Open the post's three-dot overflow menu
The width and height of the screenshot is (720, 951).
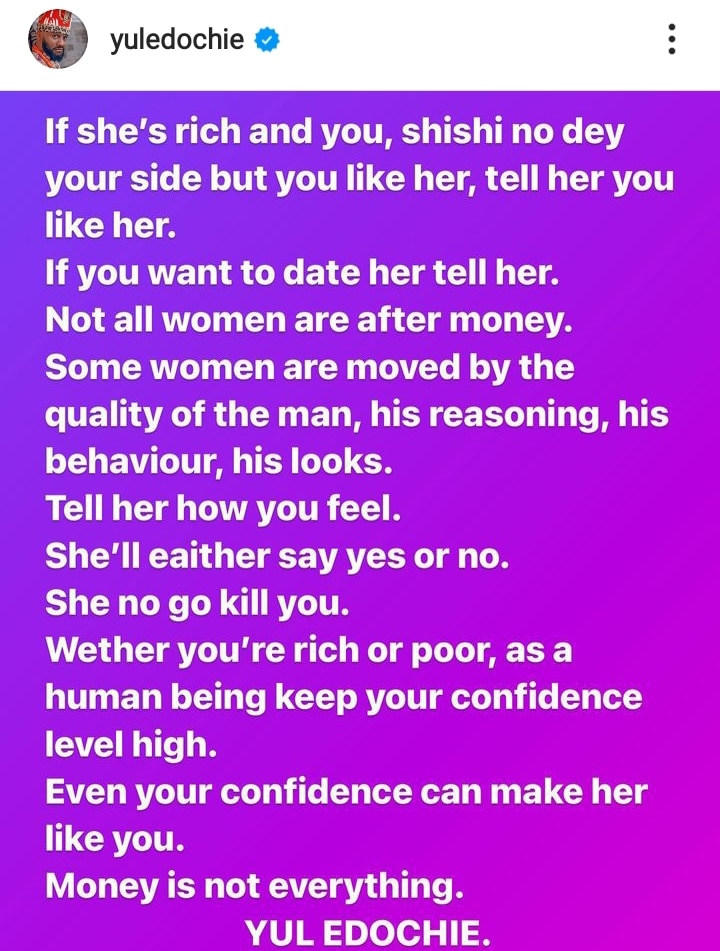pyautogui.click(x=672, y=39)
